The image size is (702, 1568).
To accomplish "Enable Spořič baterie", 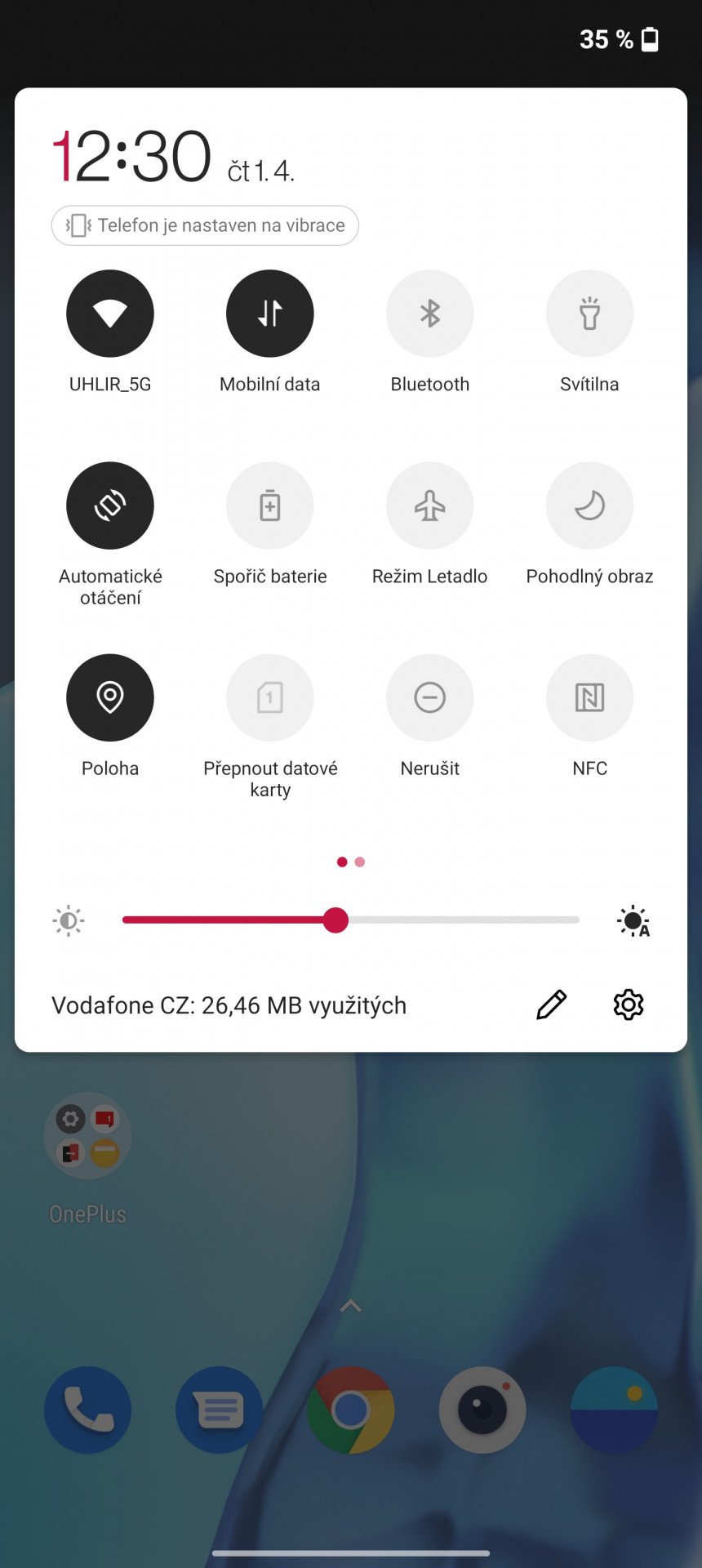I will coord(270,506).
